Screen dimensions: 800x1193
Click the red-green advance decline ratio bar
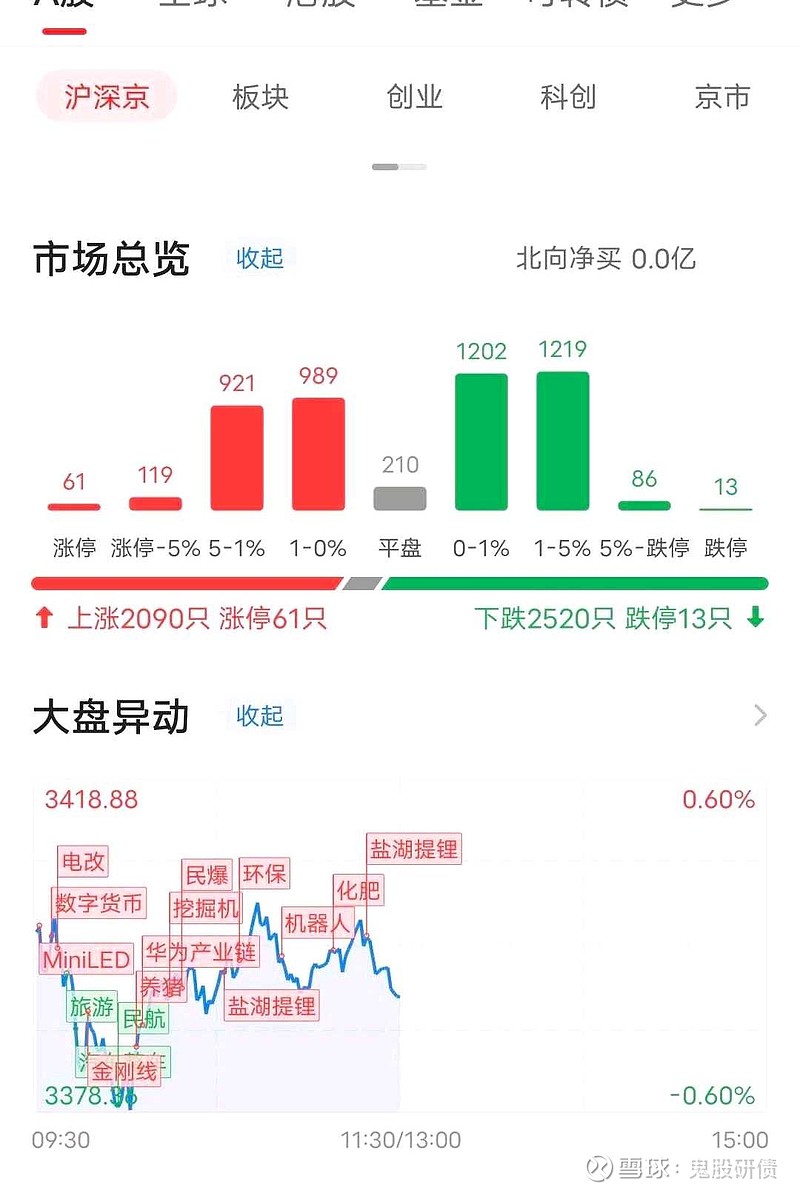[400, 580]
